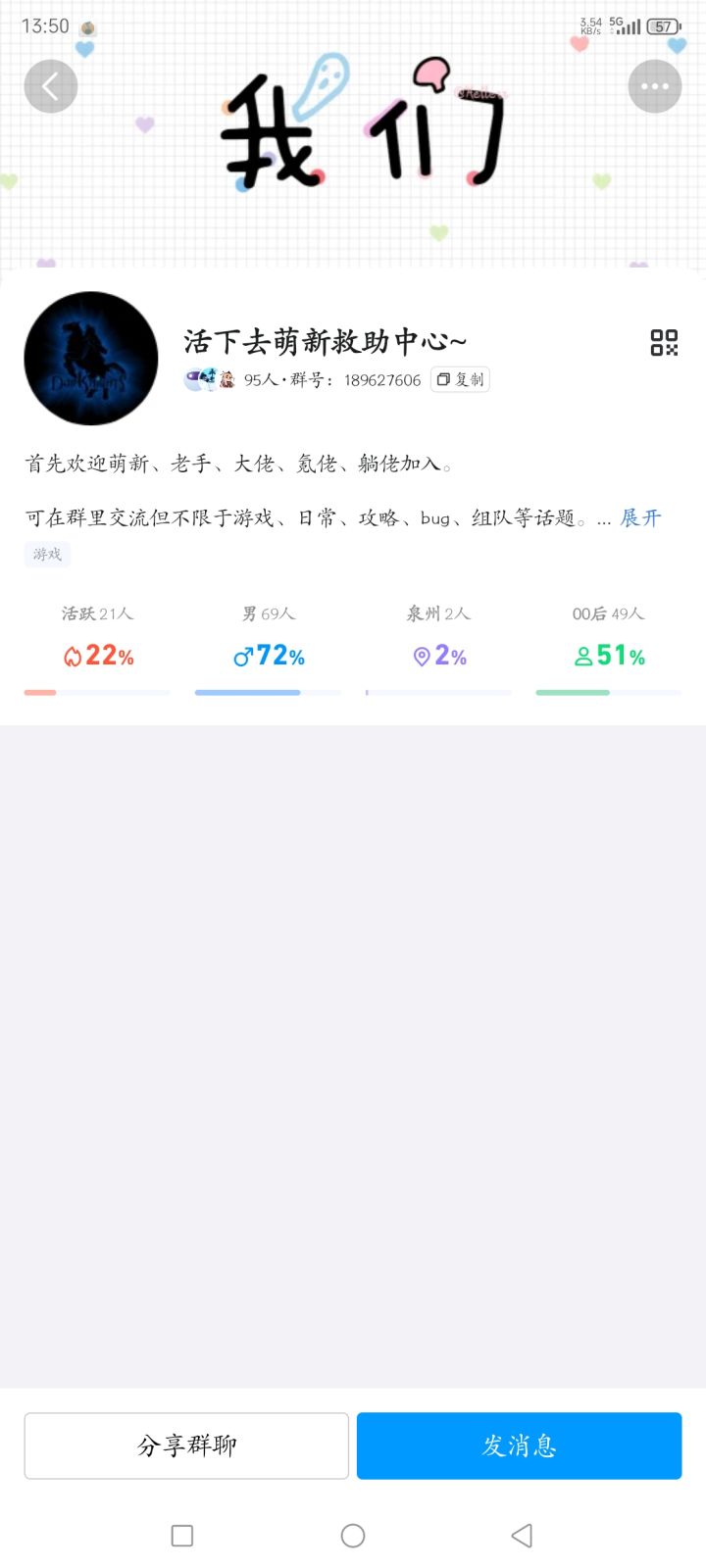
Task: Open the group QR code icon
Action: pyautogui.click(x=664, y=342)
